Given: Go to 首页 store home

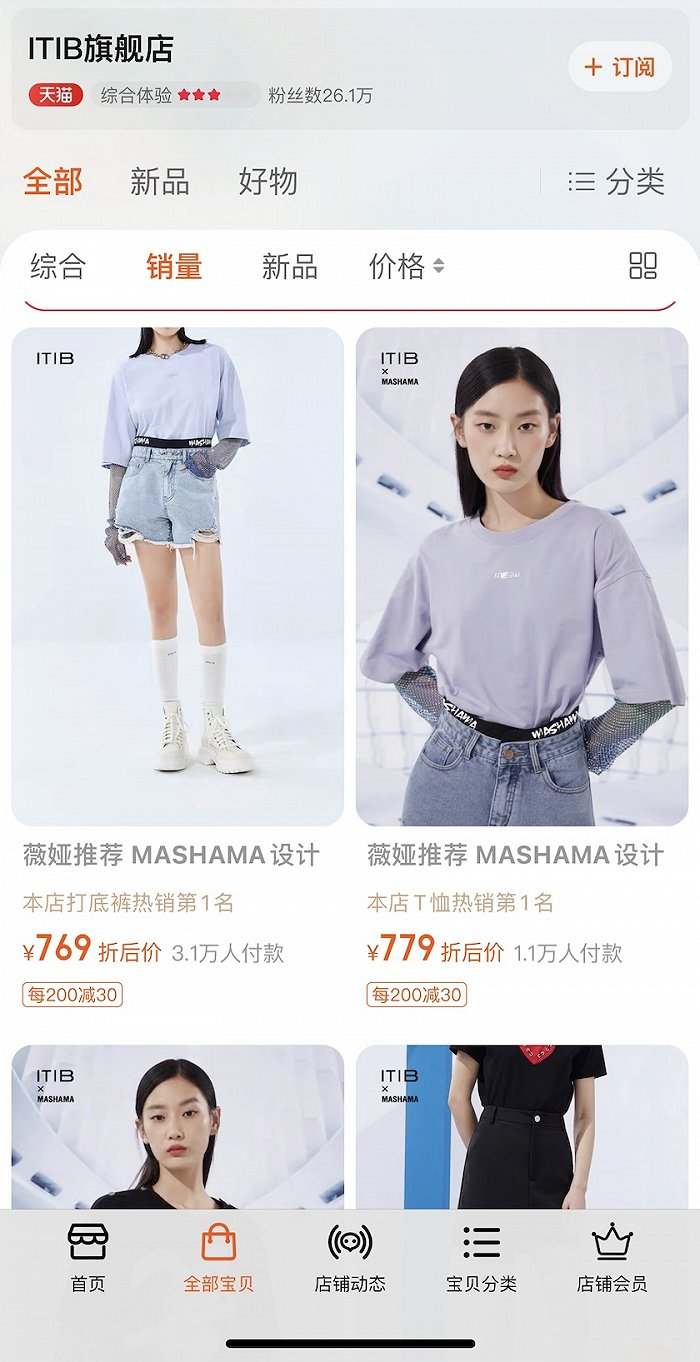Looking at the screenshot, I should (88, 1258).
